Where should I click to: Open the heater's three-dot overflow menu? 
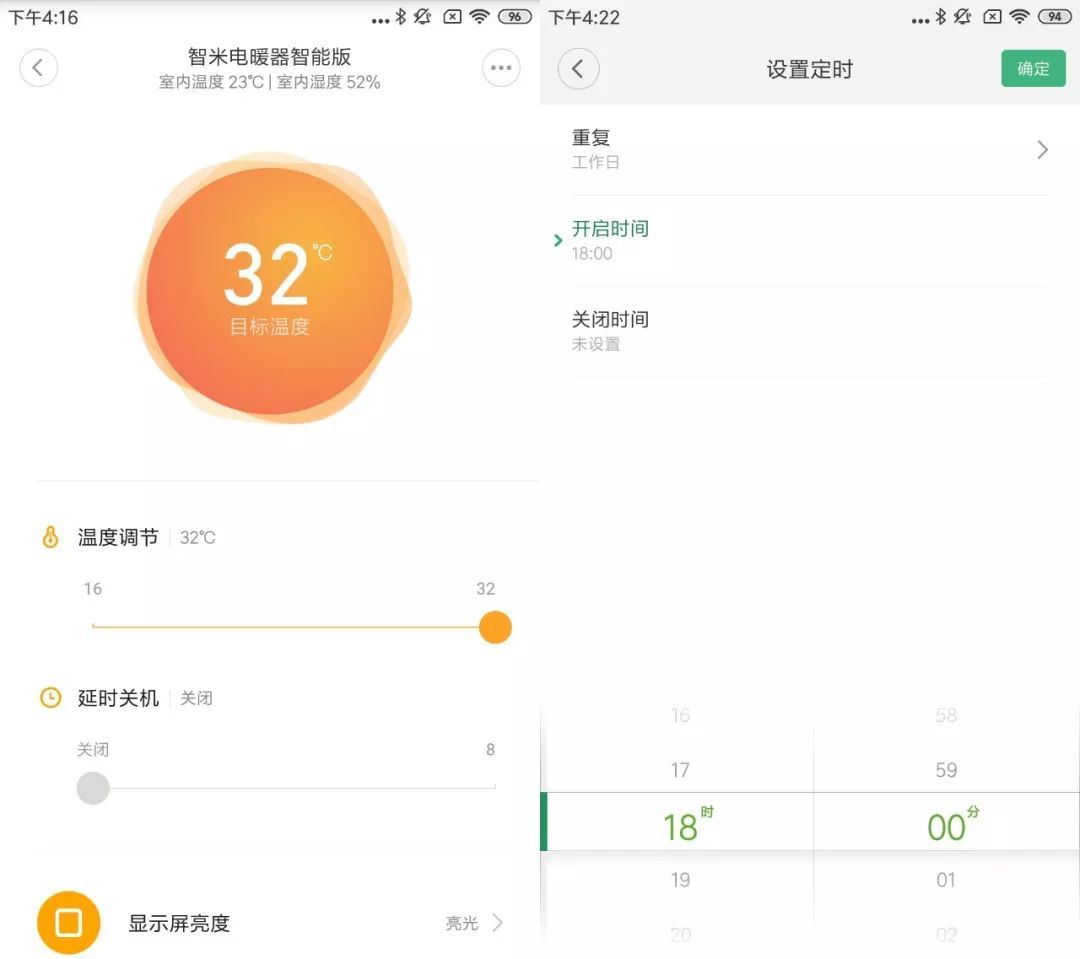[x=501, y=68]
